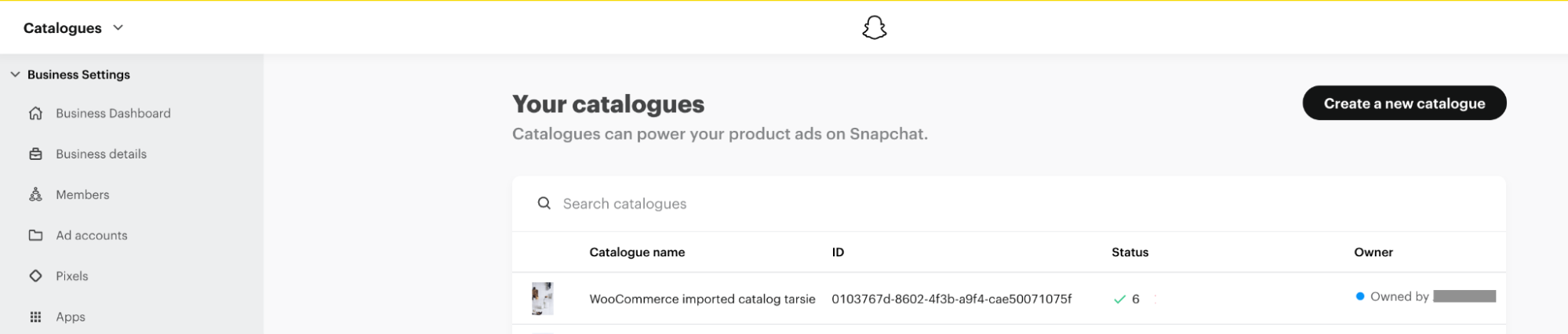This screenshot has height=334, width=1568.
Task: Open the Apps section
Action: (70, 318)
